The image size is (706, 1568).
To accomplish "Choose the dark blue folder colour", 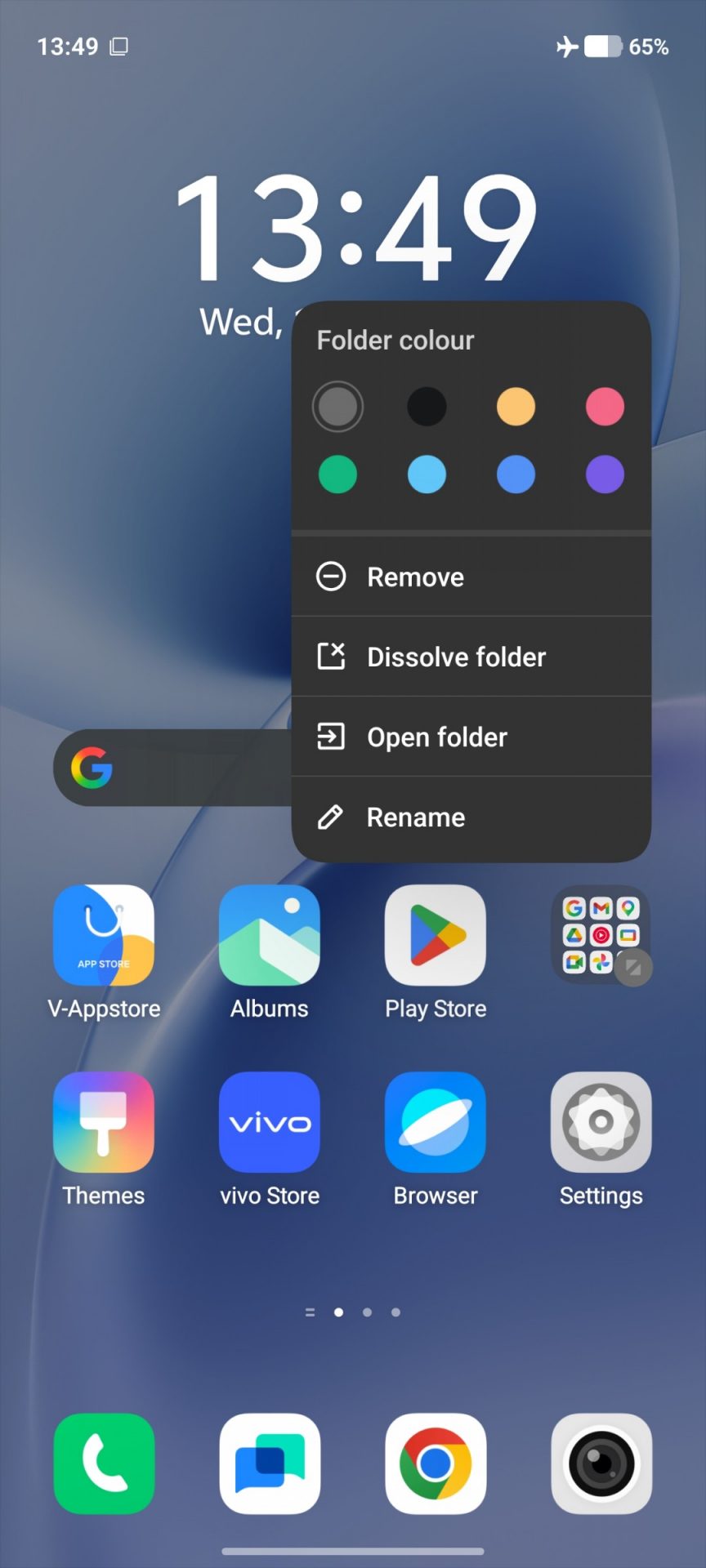I will point(516,474).
